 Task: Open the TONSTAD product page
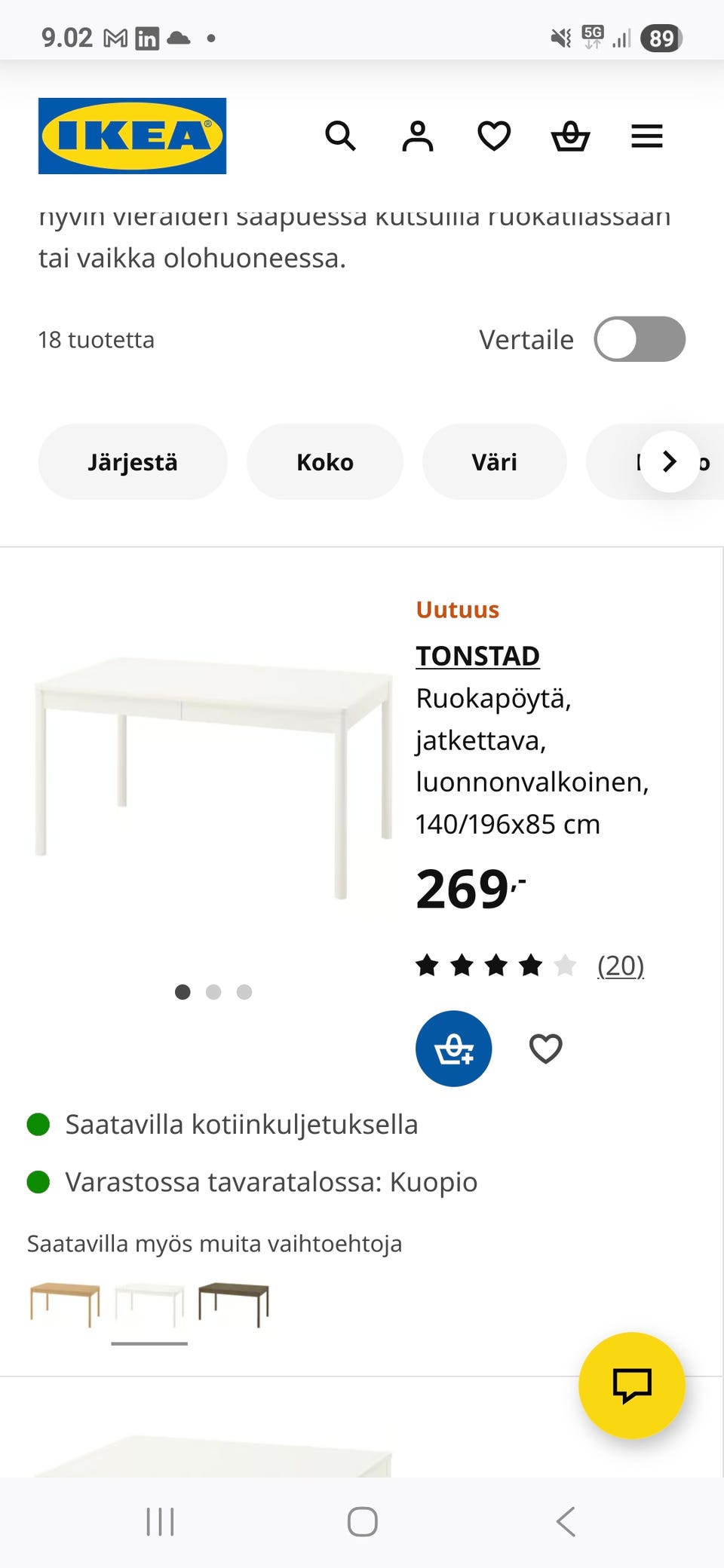[477, 656]
